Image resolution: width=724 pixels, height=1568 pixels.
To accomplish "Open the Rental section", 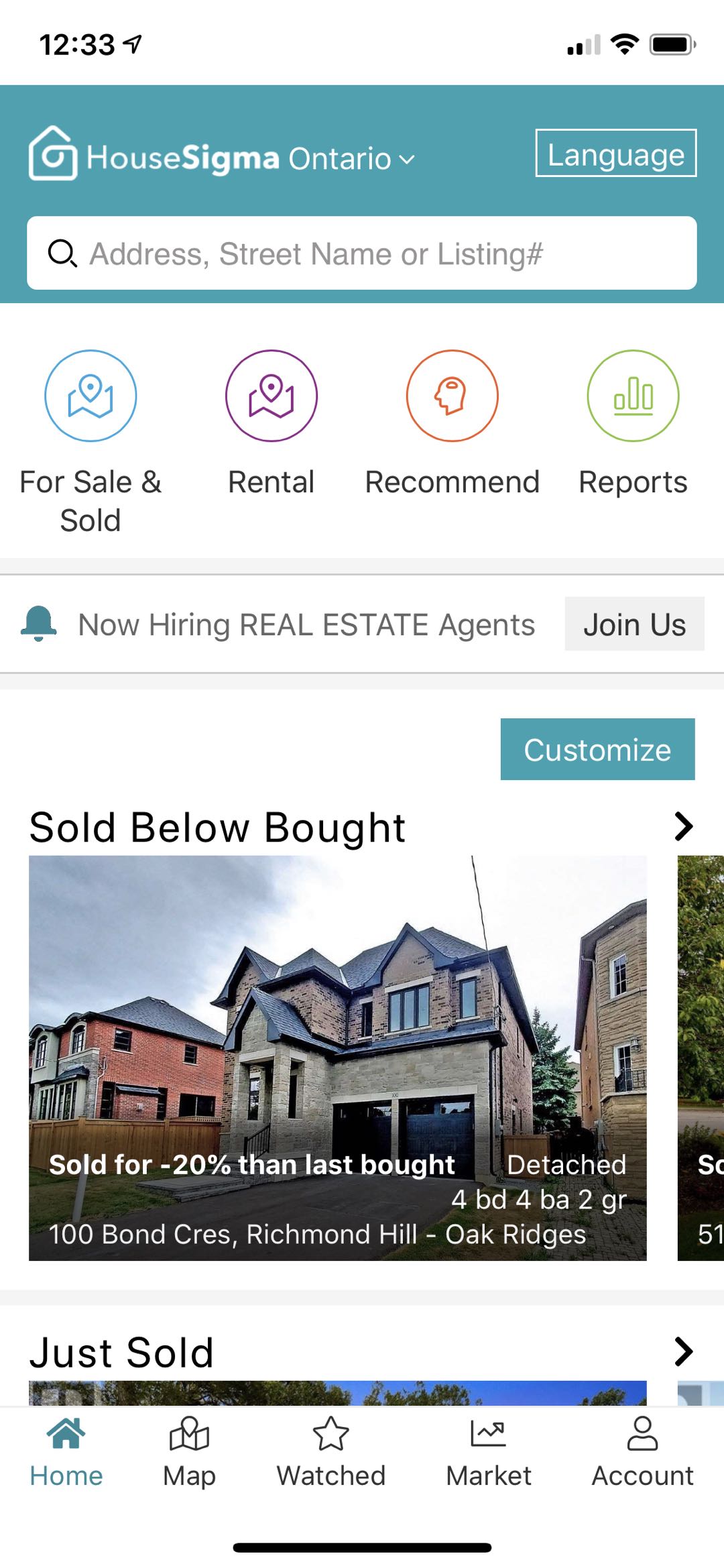I will coord(271,396).
